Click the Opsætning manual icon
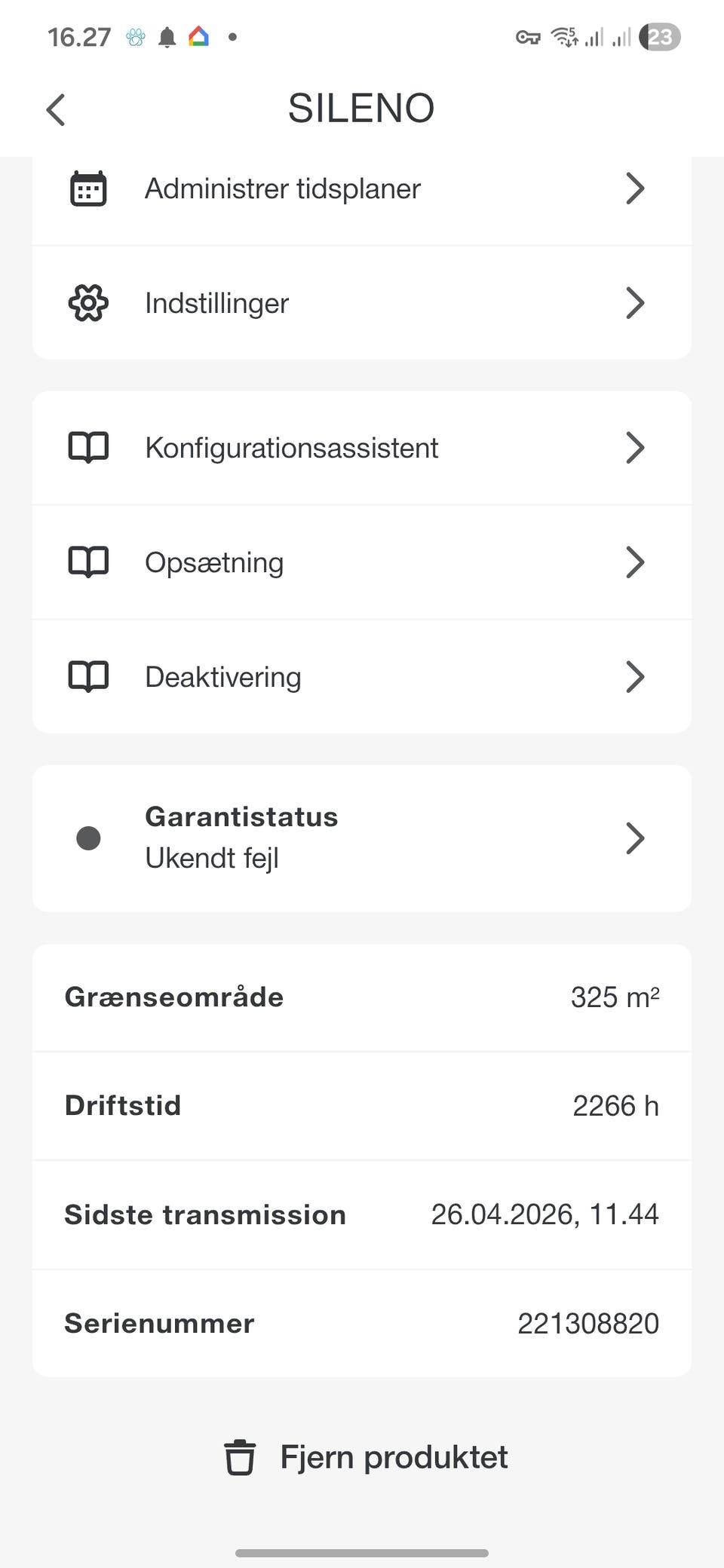 (88, 562)
